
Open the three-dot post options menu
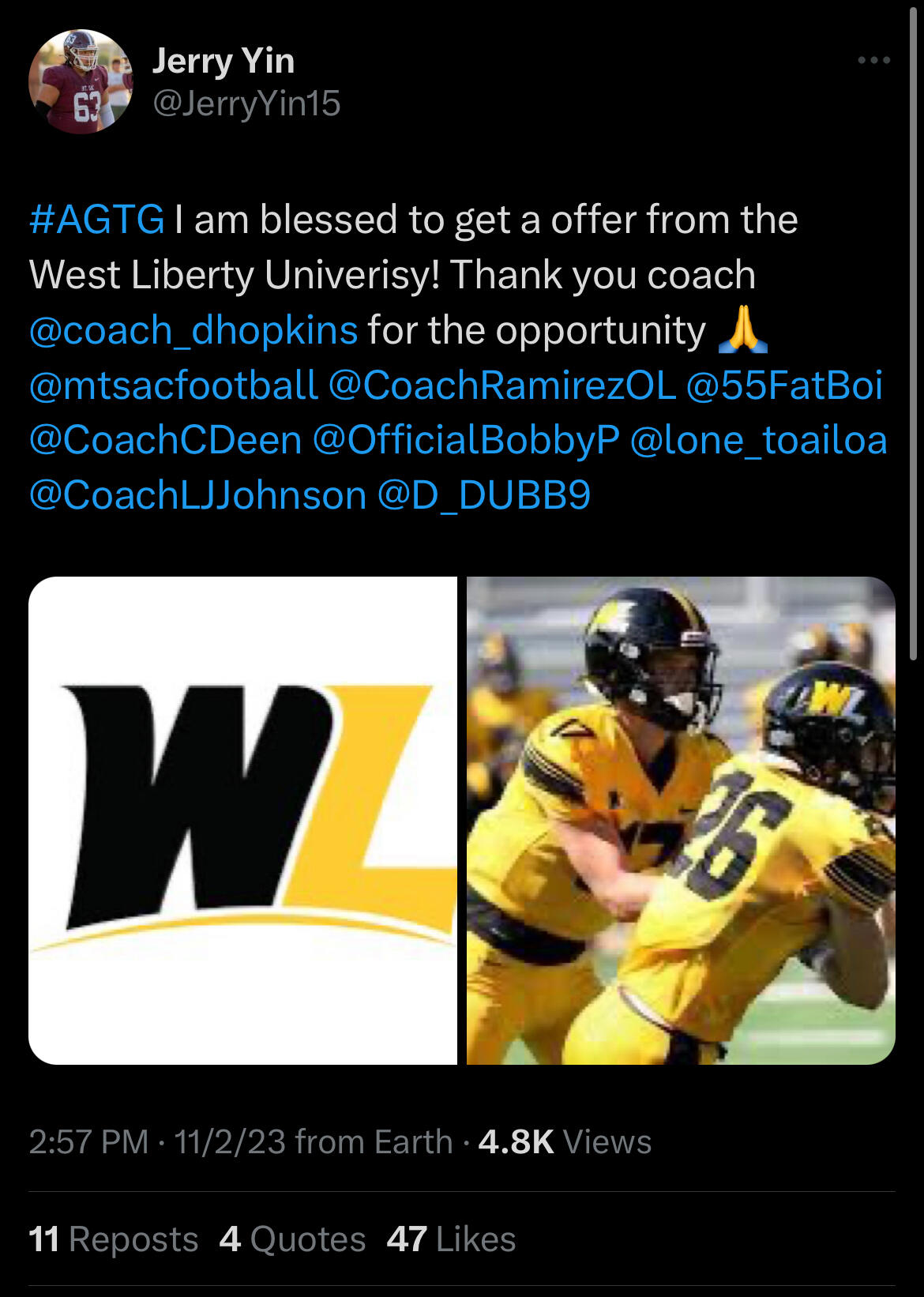tap(873, 61)
